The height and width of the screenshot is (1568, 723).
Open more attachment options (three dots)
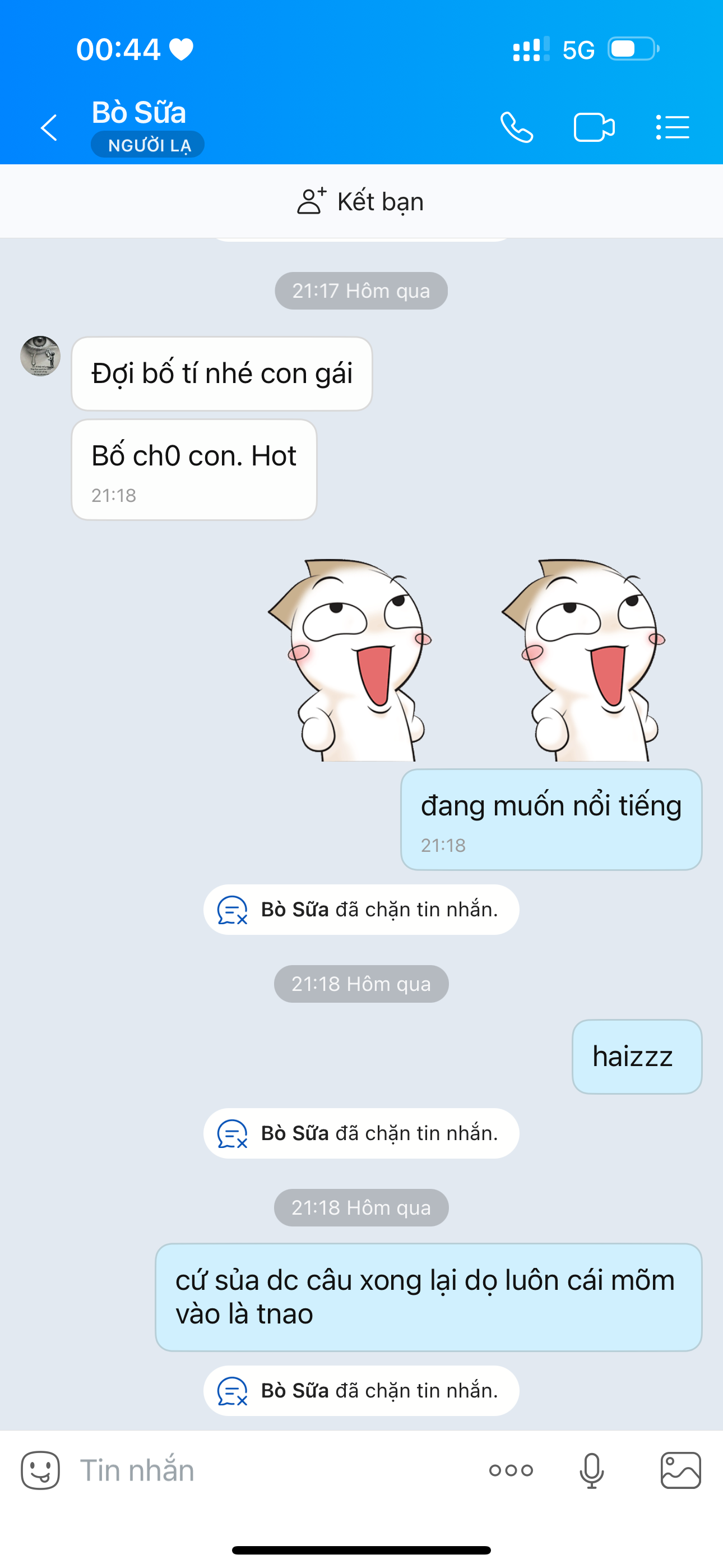point(511,1470)
